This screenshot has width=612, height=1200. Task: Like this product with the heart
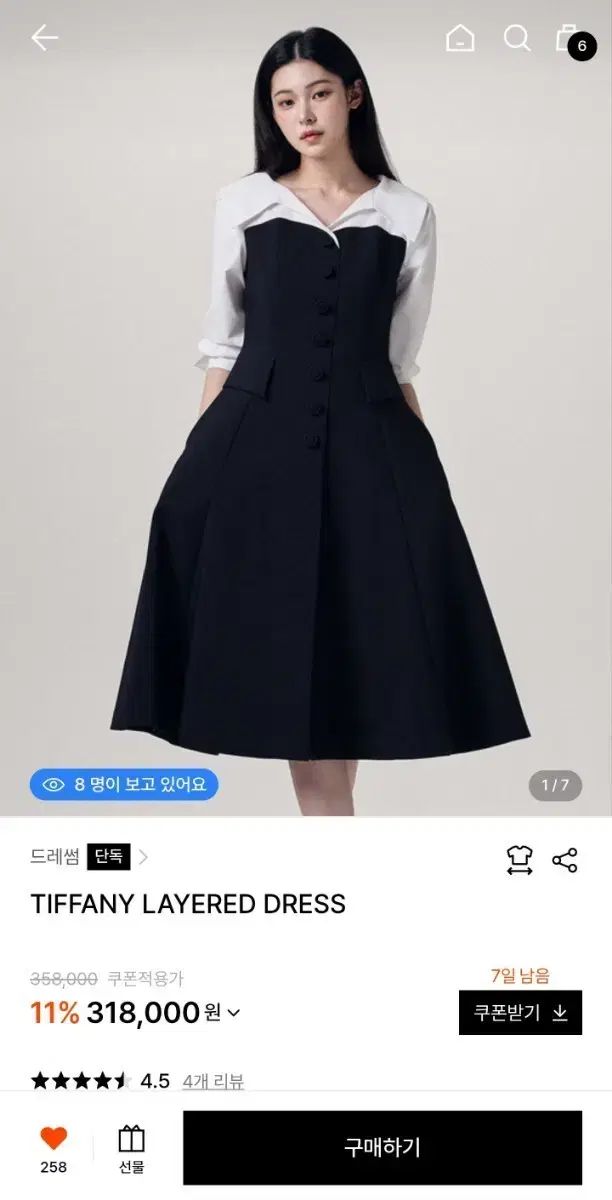click(53, 1139)
